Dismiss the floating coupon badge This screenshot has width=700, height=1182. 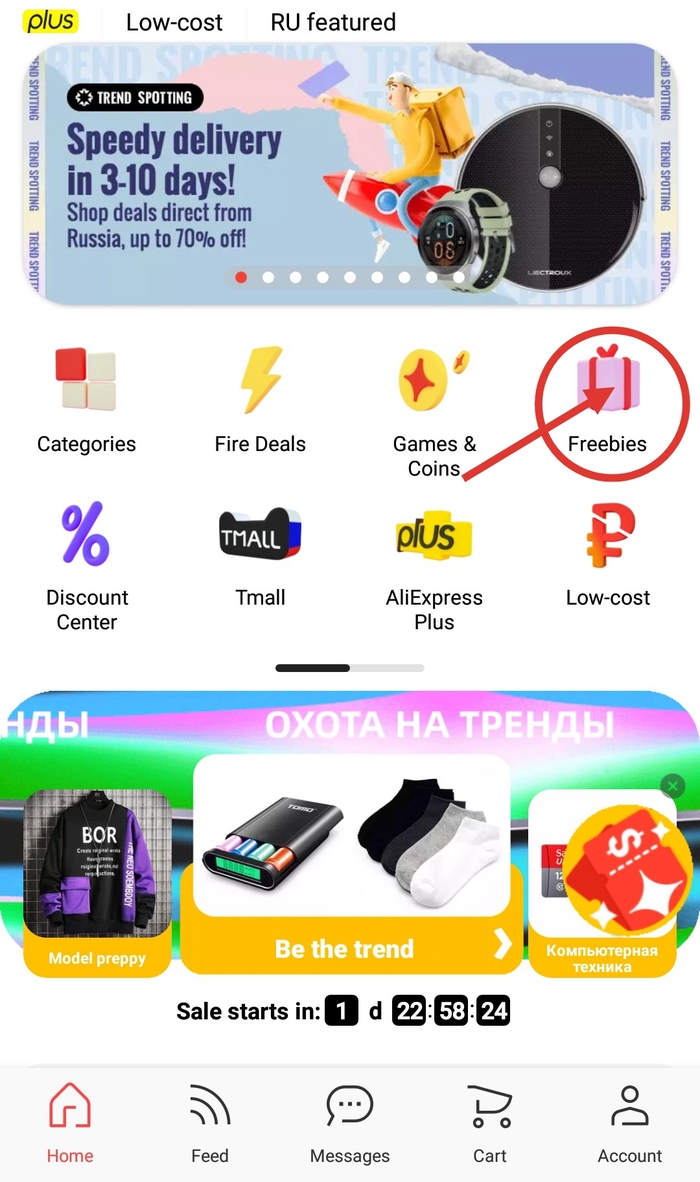tap(673, 787)
